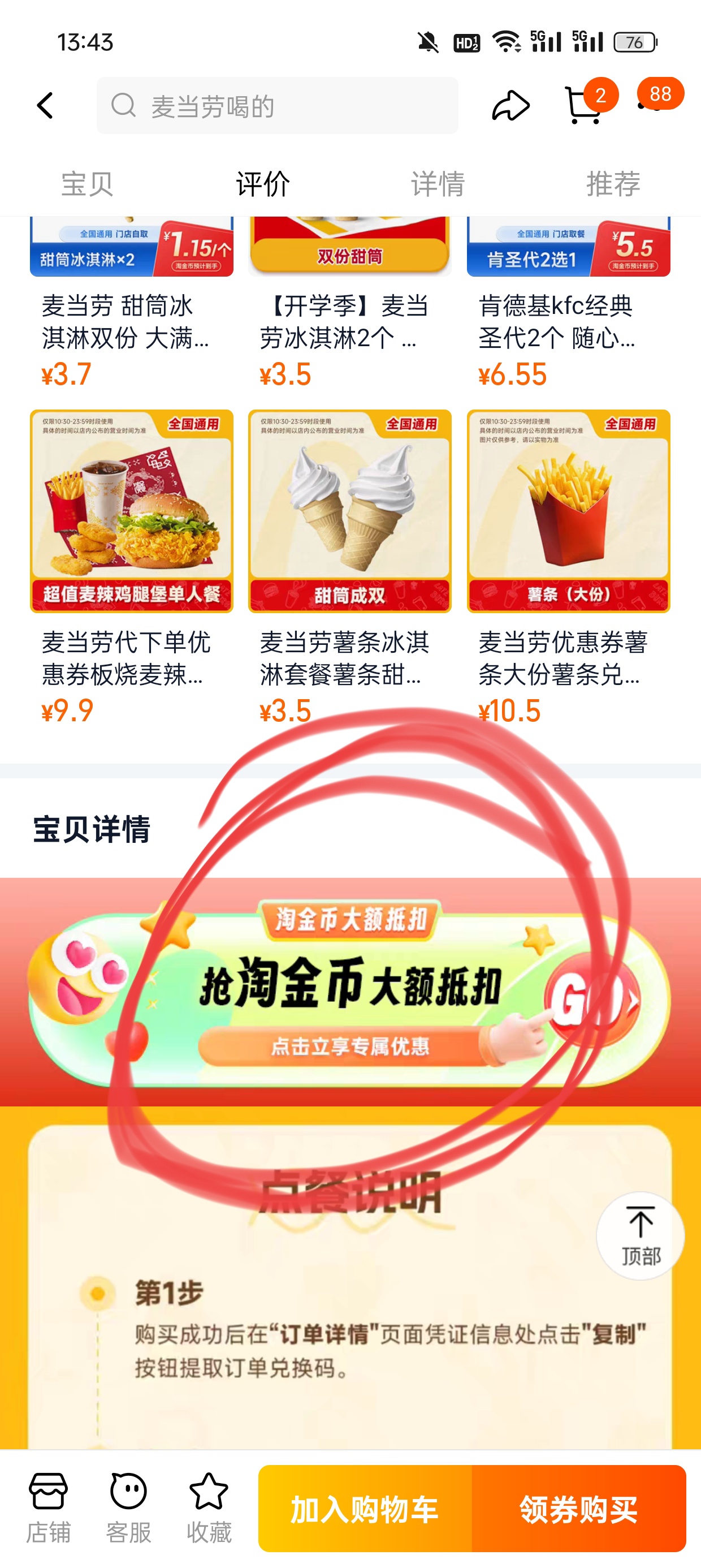Switch to the 推荐 tab
Image resolution: width=701 pixels, height=1568 pixels.
(x=613, y=184)
